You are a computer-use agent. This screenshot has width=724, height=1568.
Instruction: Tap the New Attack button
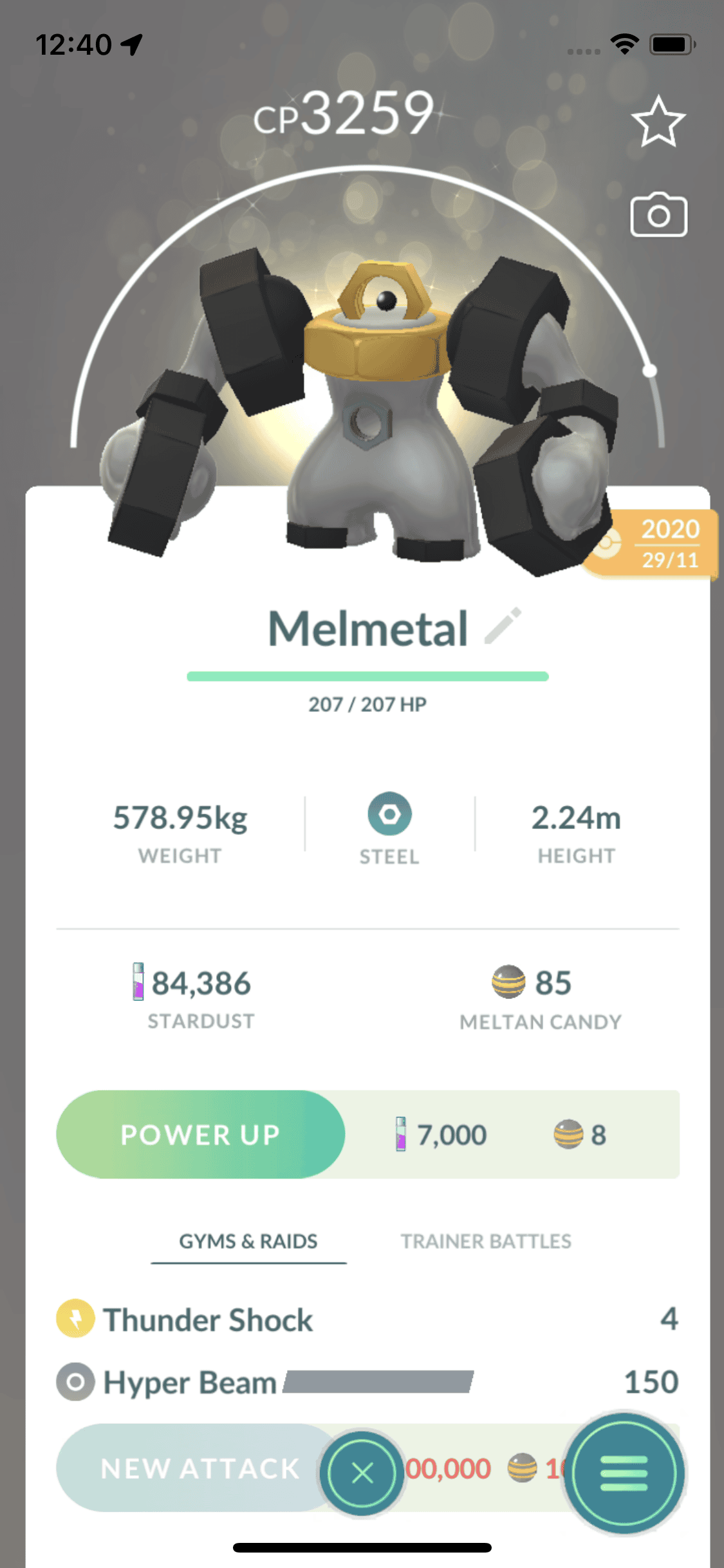tap(193, 1469)
